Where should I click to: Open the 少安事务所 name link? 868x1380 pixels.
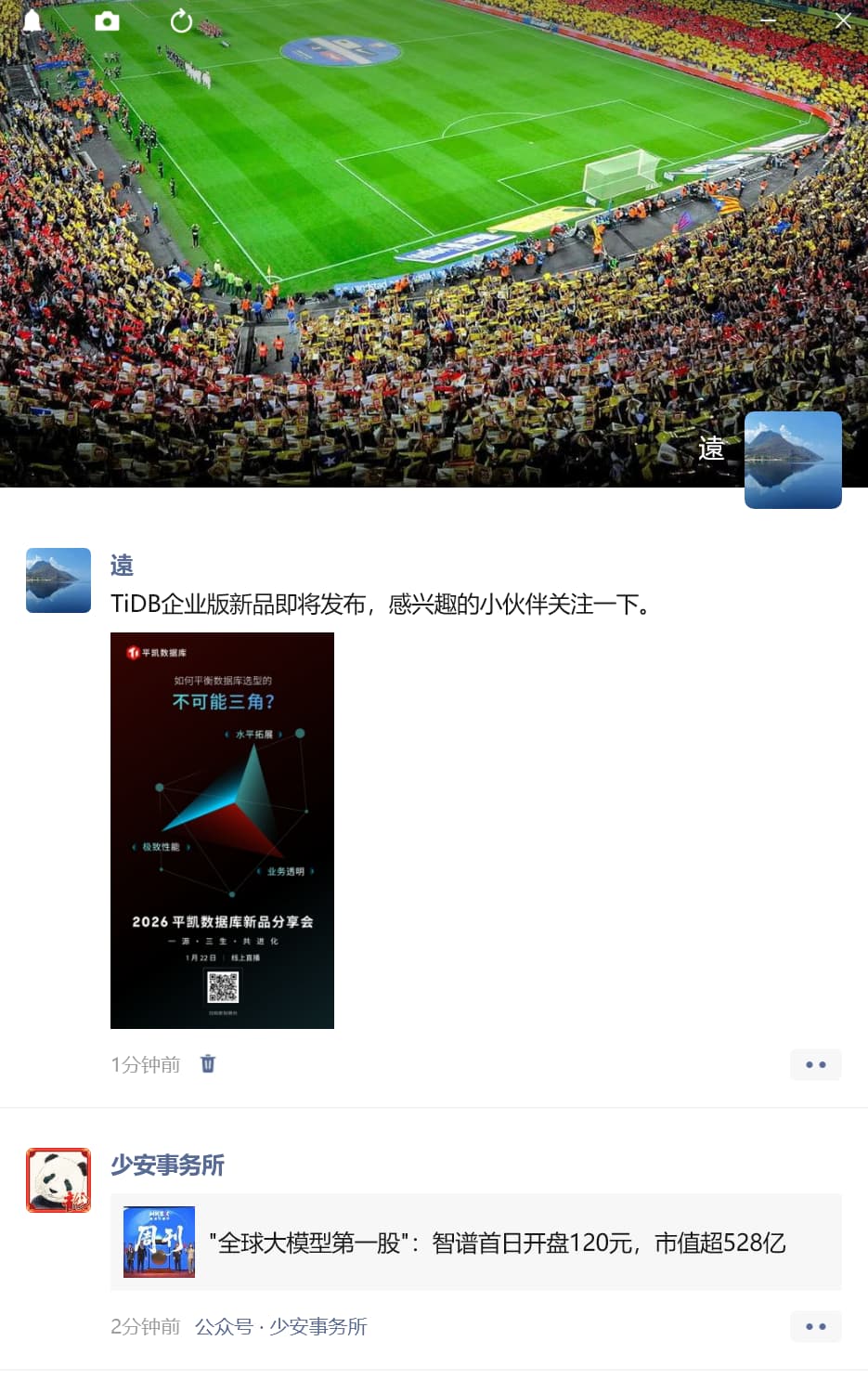click(x=167, y=1165)
